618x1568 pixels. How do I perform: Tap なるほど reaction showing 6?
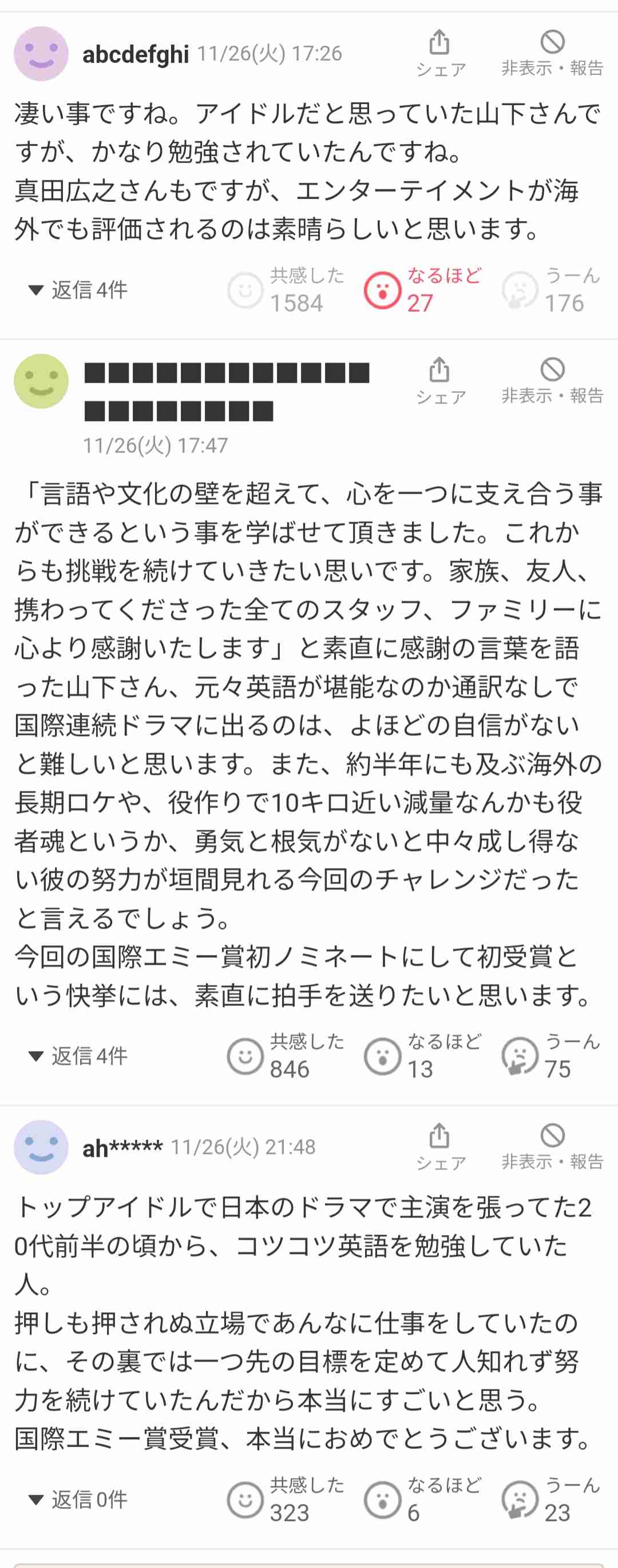click(422, 1500)
